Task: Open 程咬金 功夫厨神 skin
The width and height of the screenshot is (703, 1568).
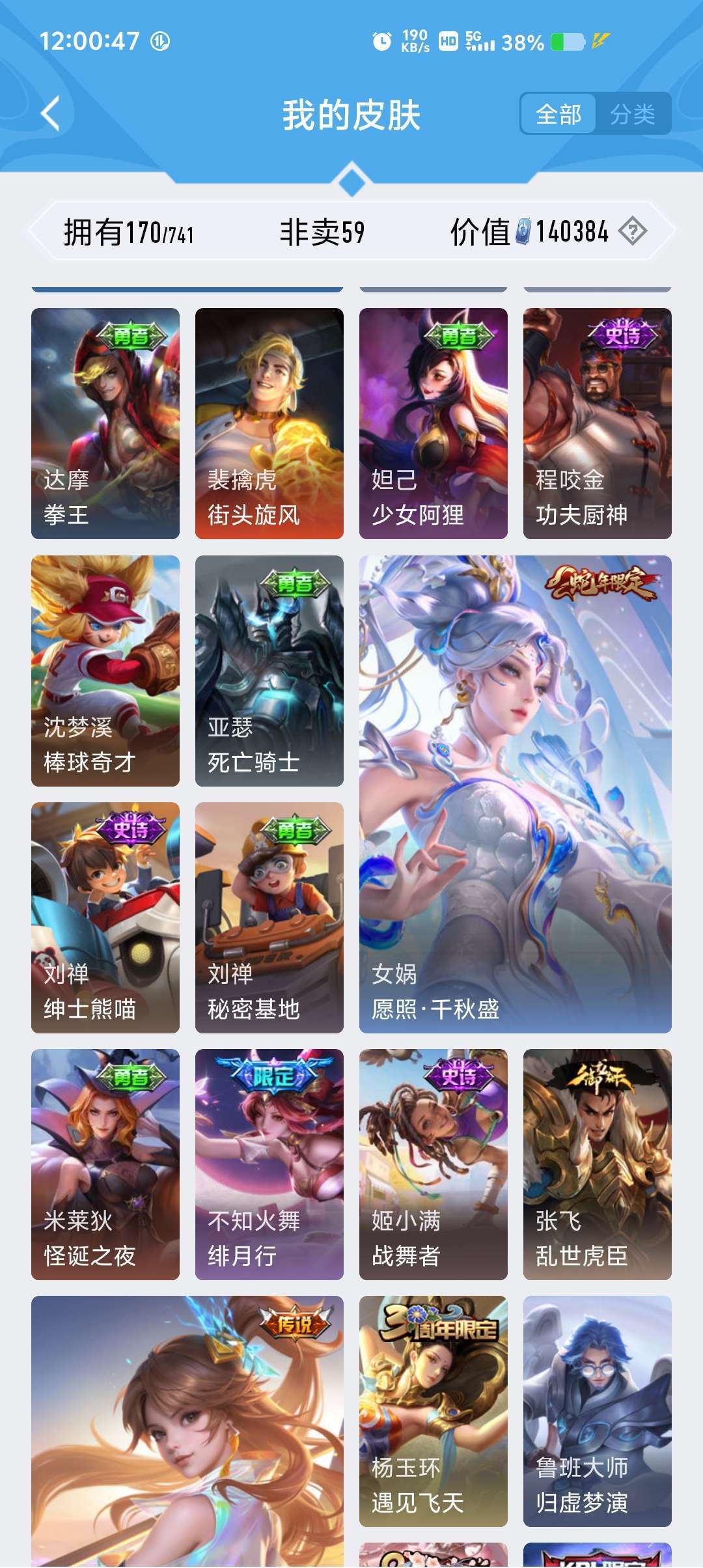Action: click(x=598, y=423)
